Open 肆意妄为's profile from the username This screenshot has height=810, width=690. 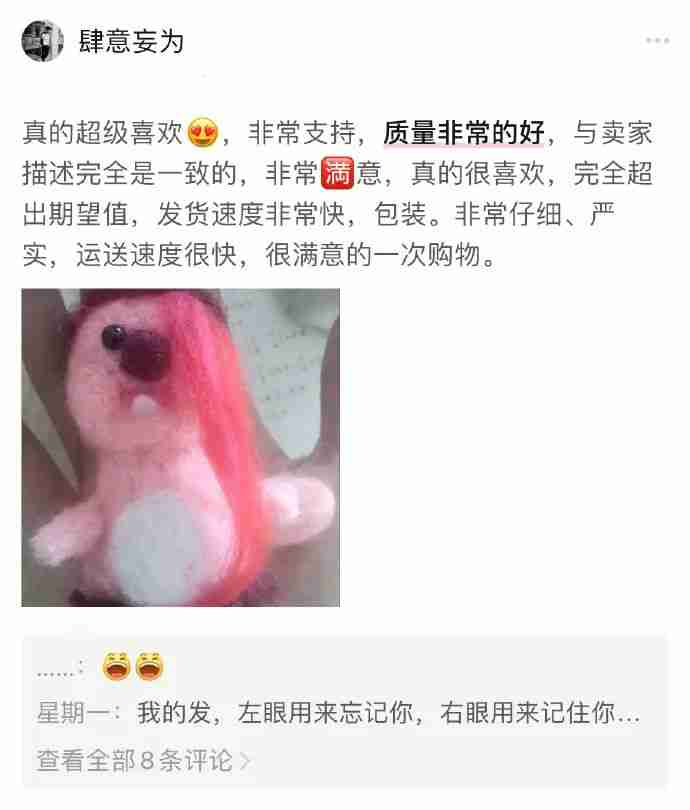131,41
